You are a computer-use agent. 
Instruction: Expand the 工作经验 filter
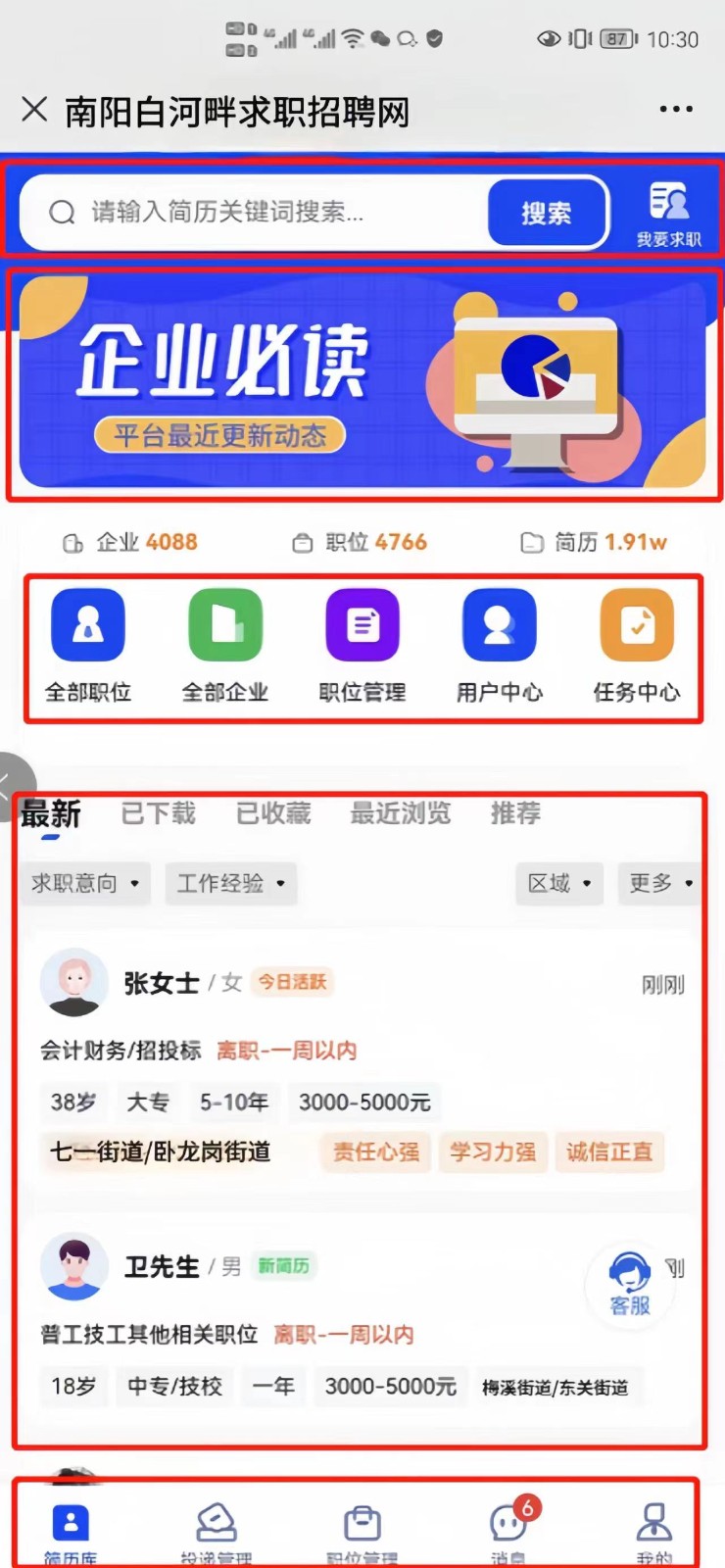[x=231, y=883]
